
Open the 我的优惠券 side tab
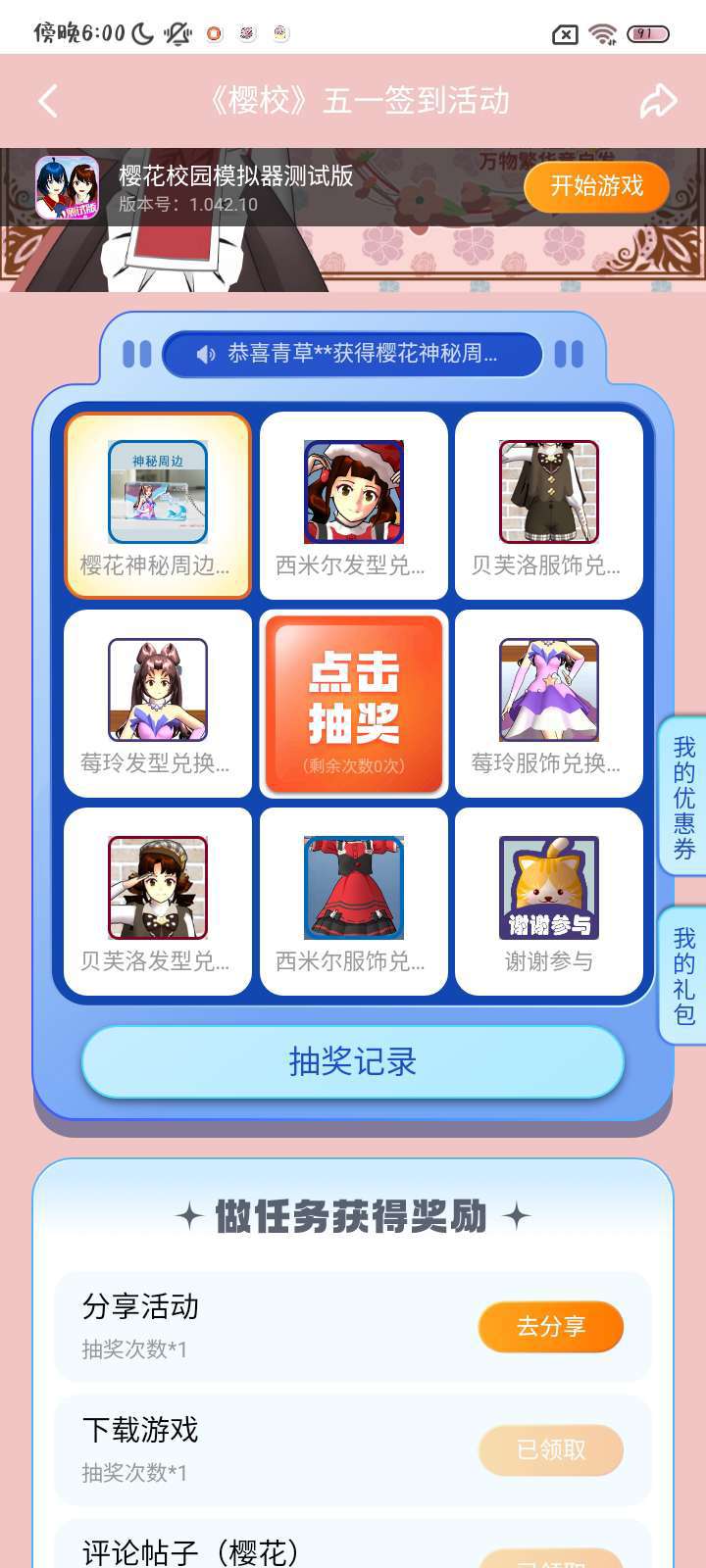click(x=683, y=798)
